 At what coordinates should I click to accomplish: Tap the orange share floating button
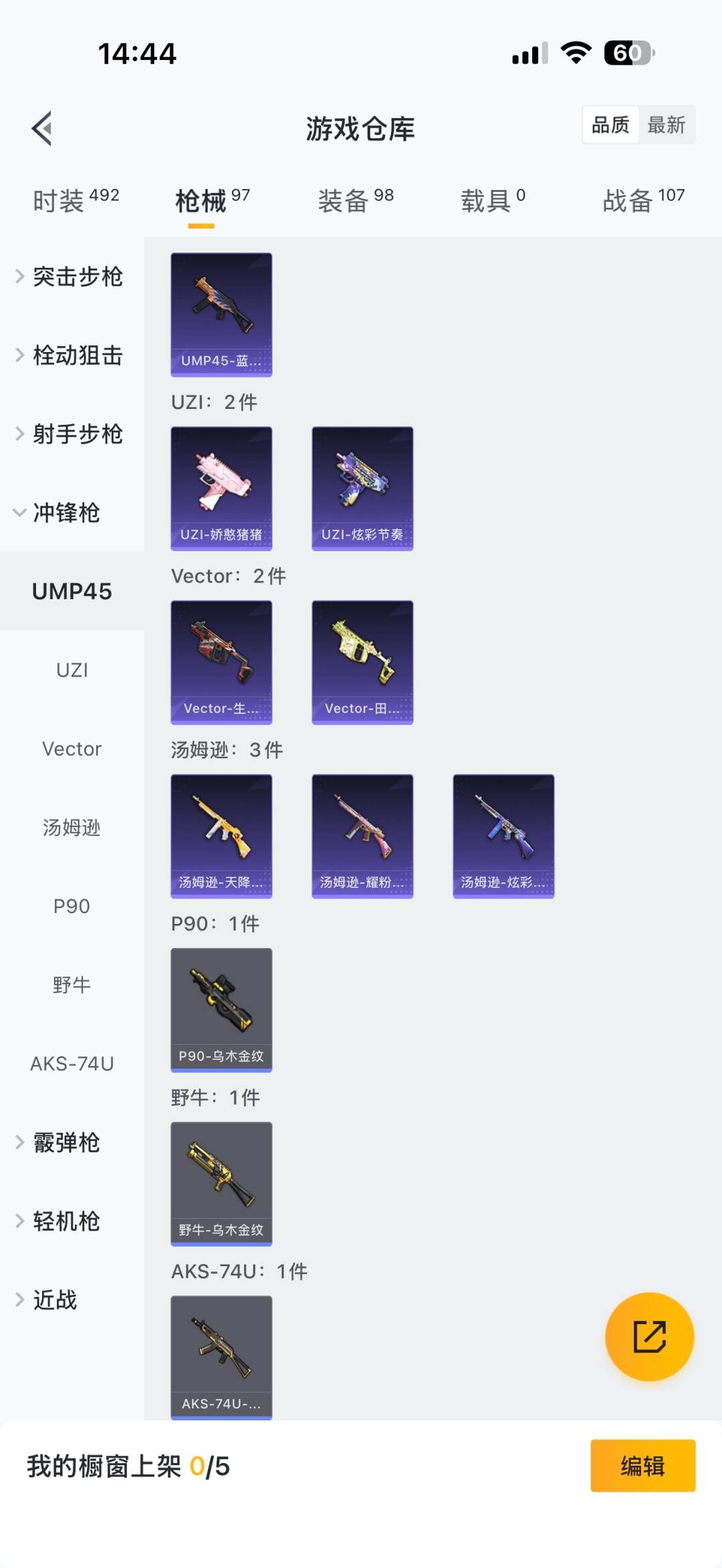[649, 1336]
